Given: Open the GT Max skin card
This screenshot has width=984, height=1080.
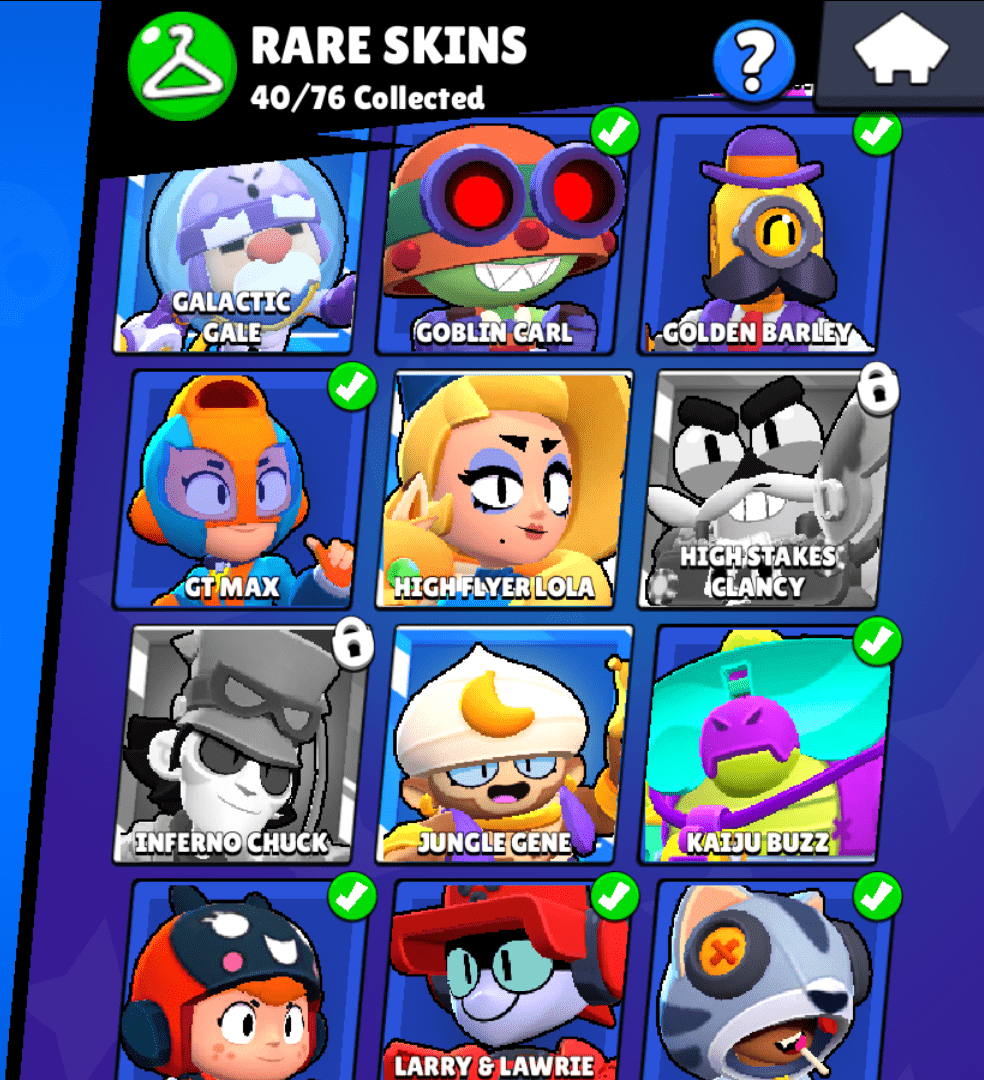Looking at the screenshot, I should pos(240,490).
